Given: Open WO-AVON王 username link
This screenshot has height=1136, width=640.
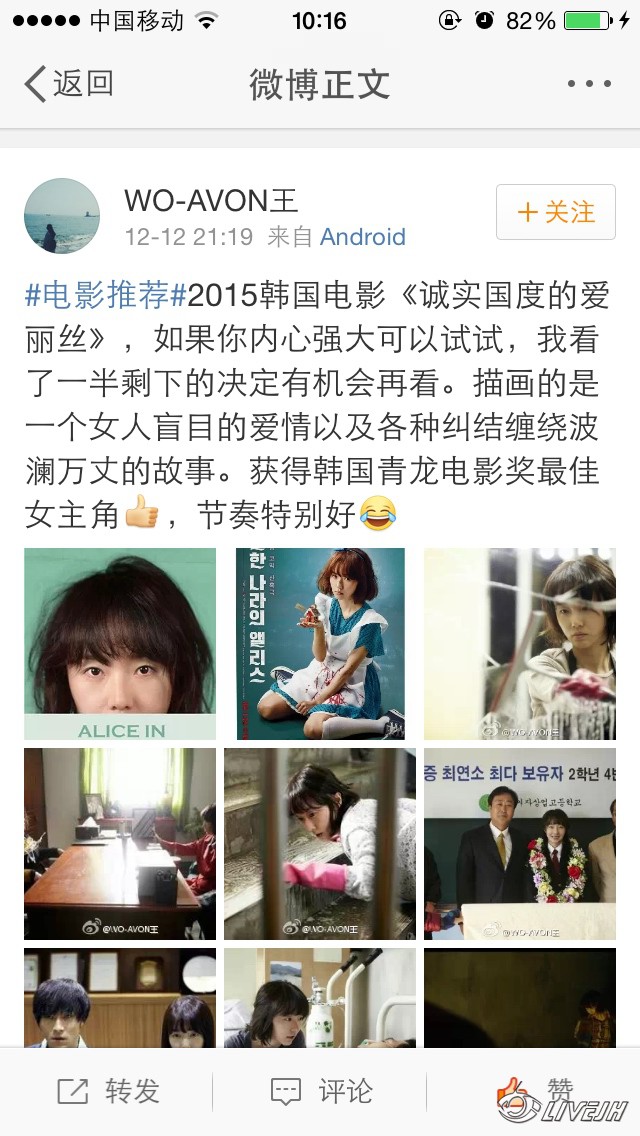Looking at the screenshot, I should click(211, 200).
